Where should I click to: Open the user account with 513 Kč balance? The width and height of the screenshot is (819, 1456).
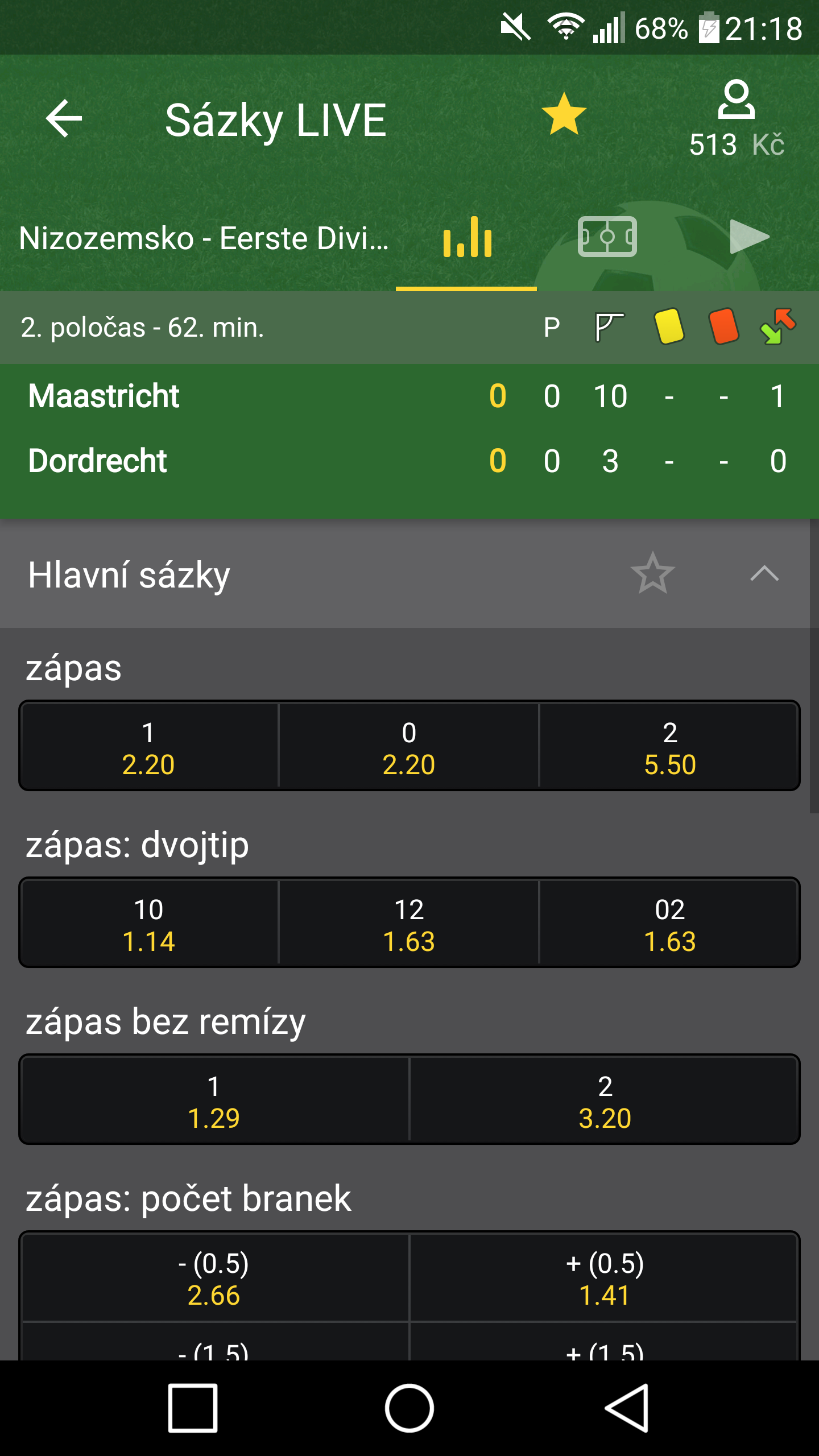click(x=737, y=119)
